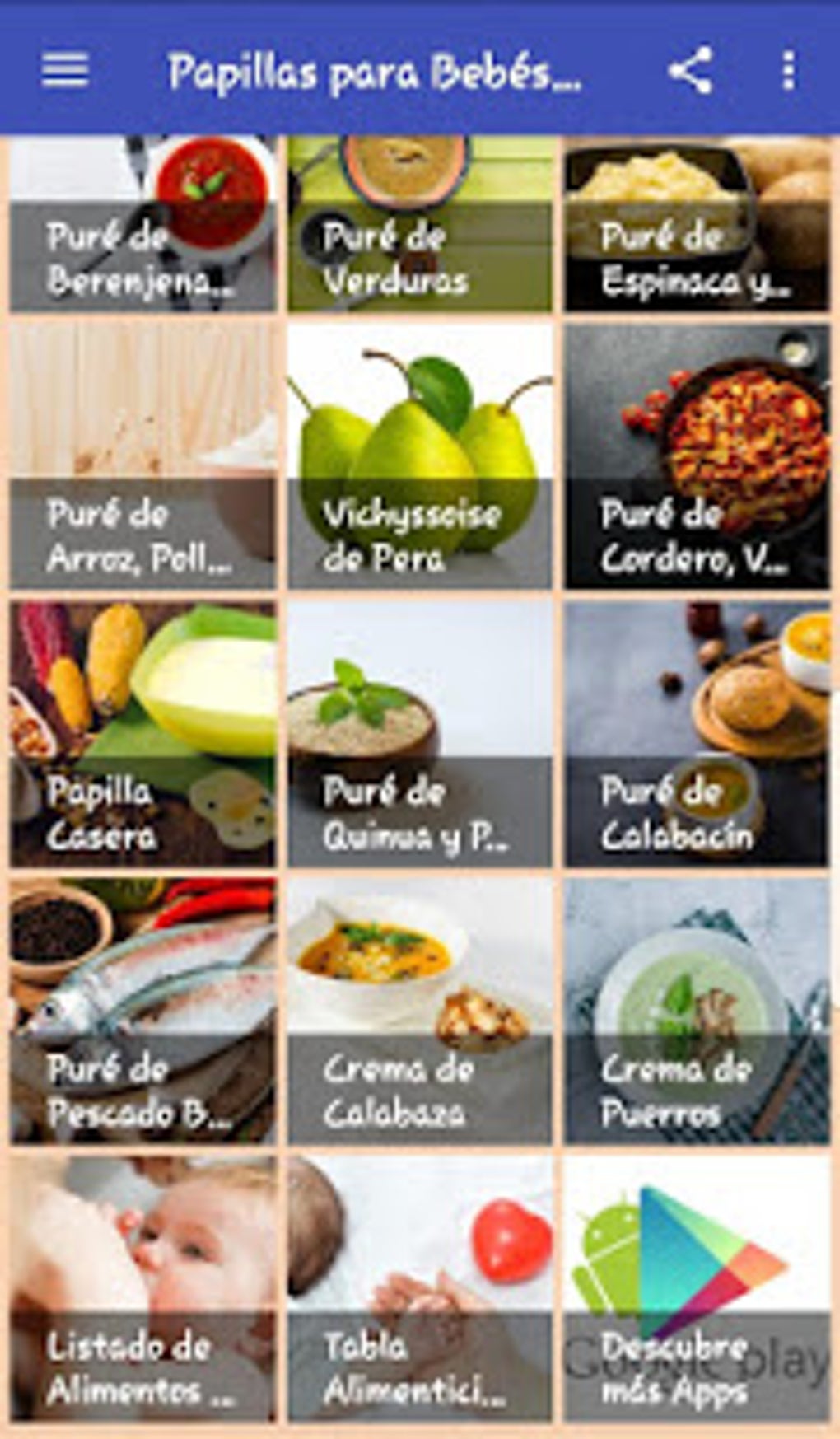This screenshot has height=1439, width=840.
Task: Tap the Descubre más Apps tile
Action: (x=697, y=1288)
